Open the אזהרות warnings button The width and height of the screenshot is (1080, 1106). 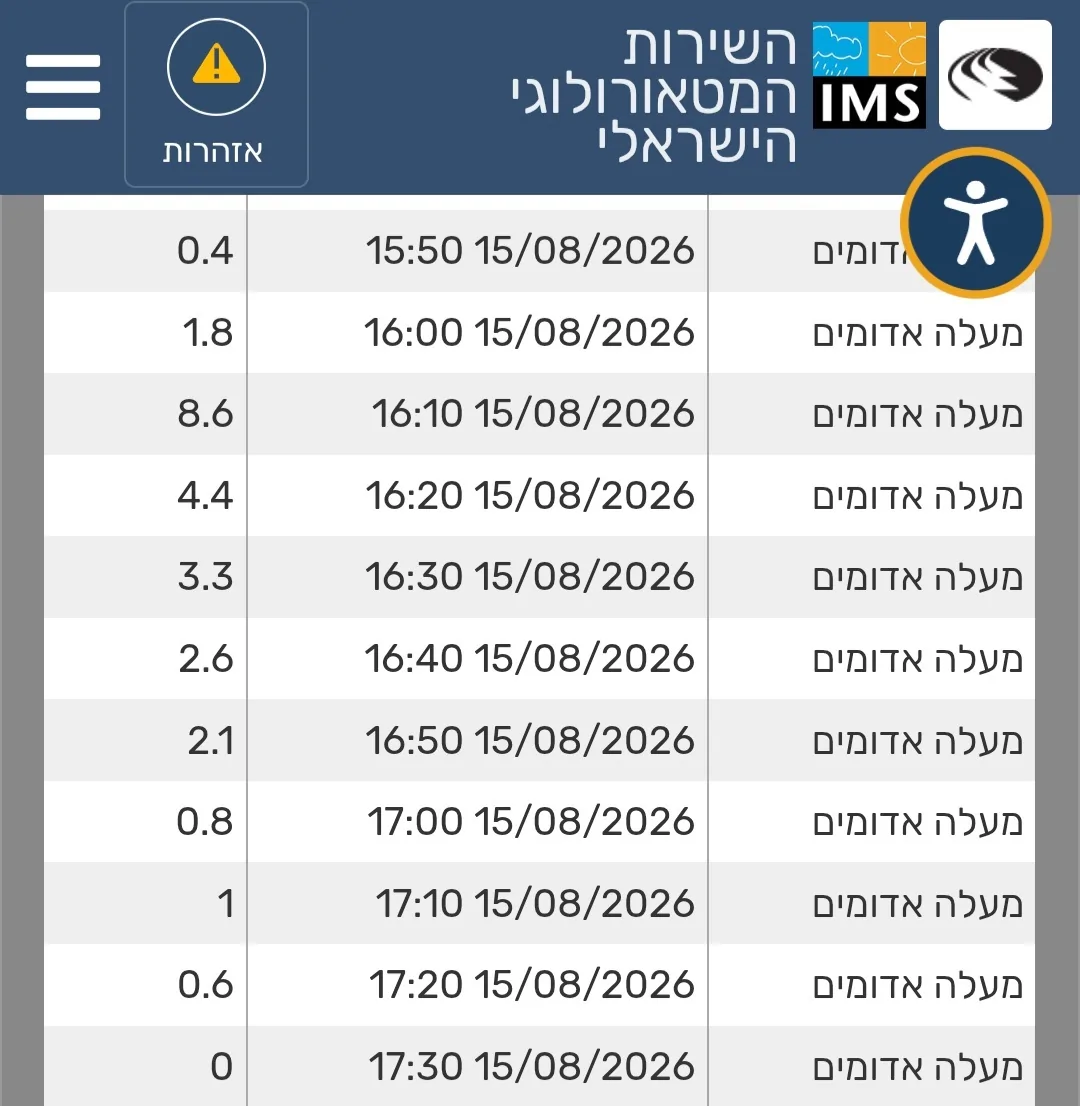click(x=216, y=95)
